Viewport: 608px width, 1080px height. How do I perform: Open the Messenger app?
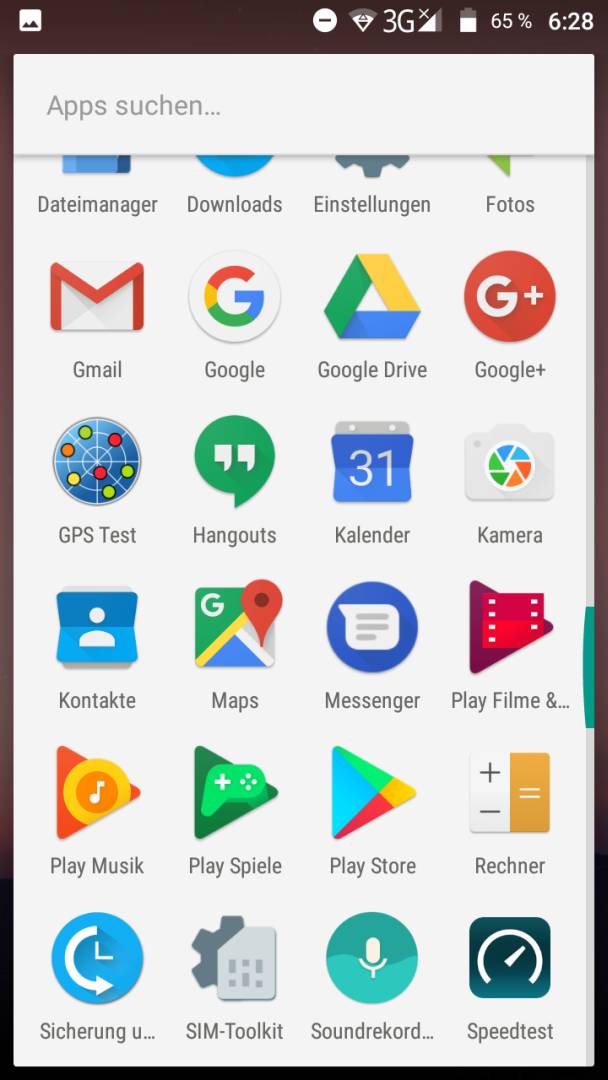pos(372,628)
